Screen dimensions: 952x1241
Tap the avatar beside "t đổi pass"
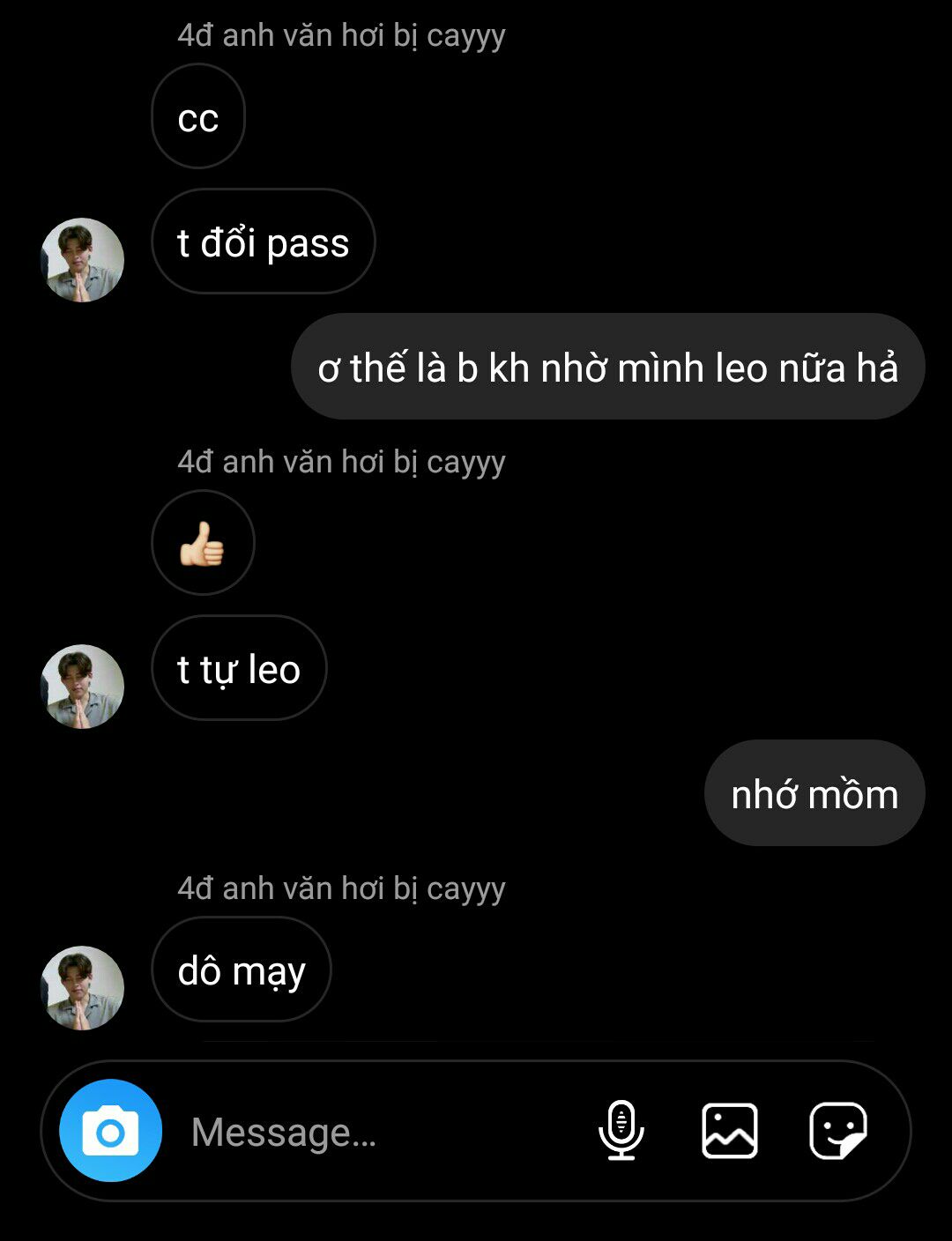pyautogui.click(x=83, y=259)
